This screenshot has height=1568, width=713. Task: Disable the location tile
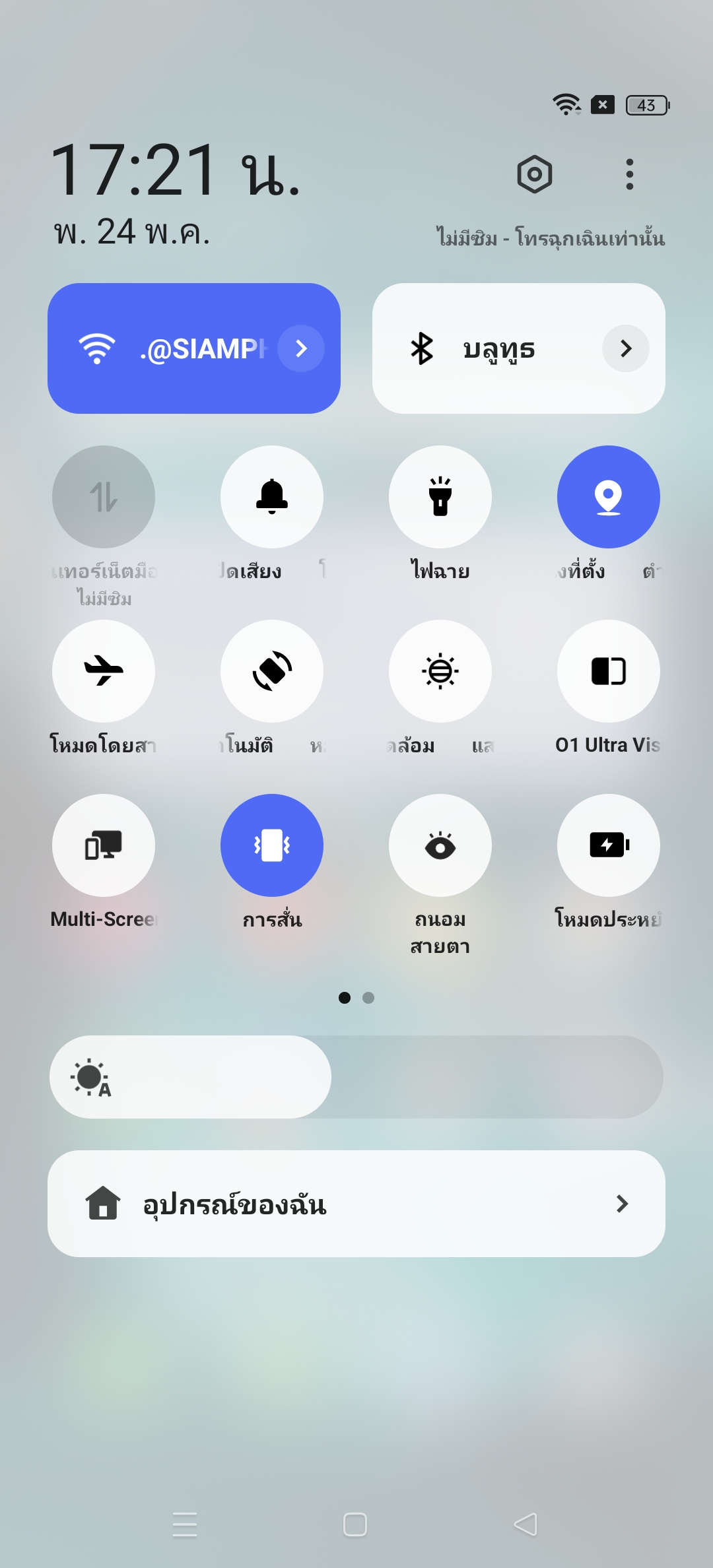609,497
